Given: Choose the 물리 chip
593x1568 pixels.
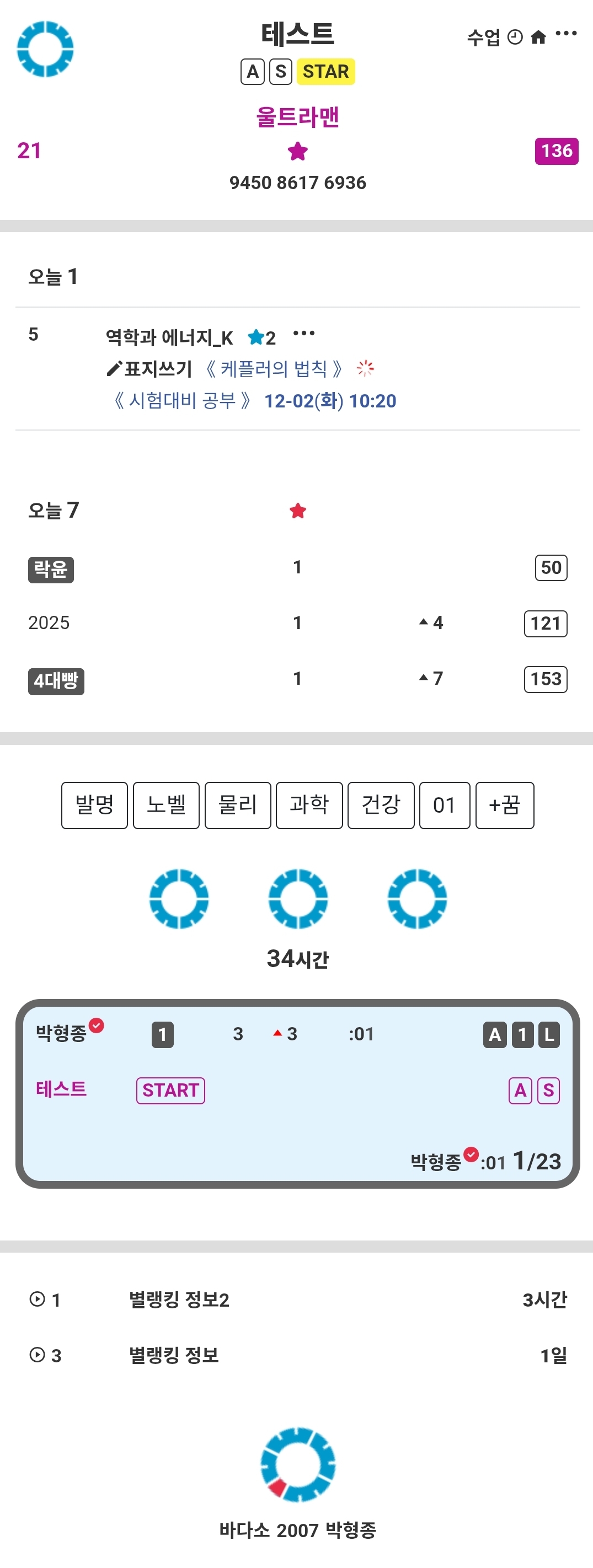Looking at the screenshot, I should (237, 806).
